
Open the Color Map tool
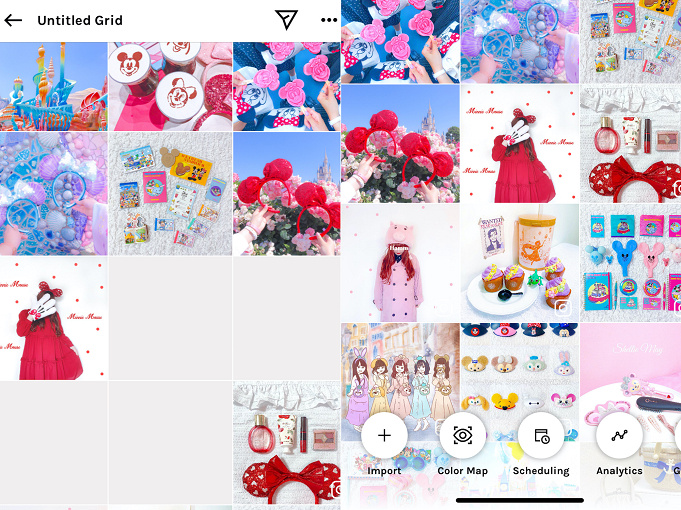(x=462, y=436)
